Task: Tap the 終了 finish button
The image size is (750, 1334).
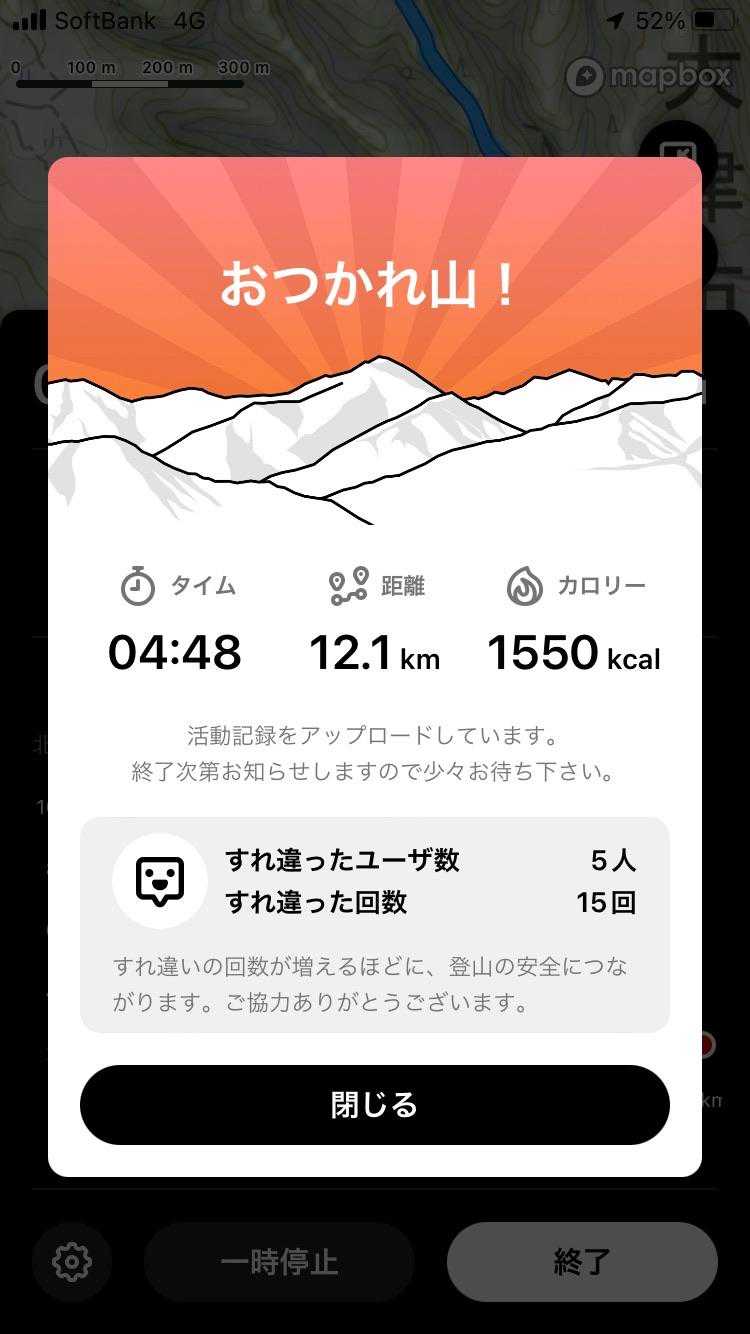Action: click(582, 1261)
